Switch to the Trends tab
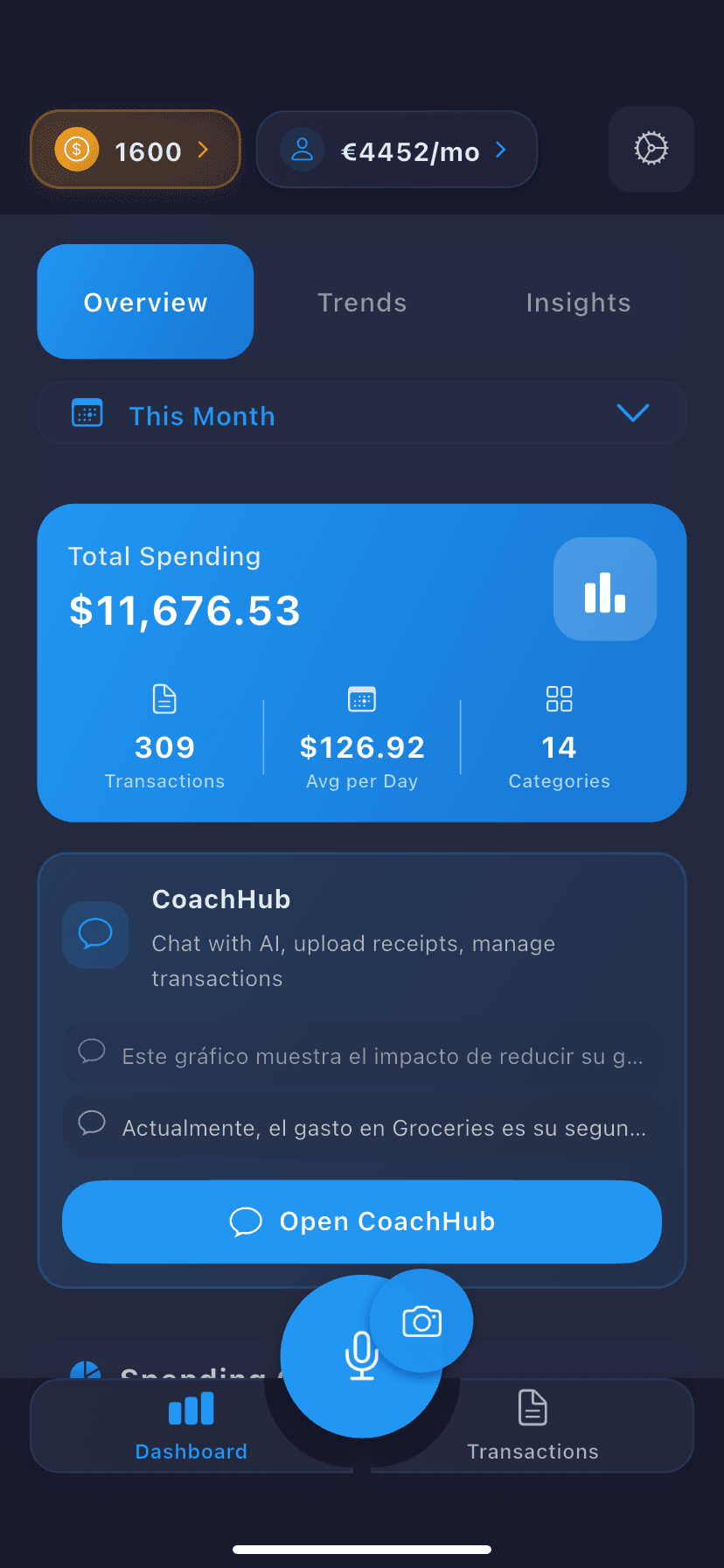 click(x=361, y=302)
